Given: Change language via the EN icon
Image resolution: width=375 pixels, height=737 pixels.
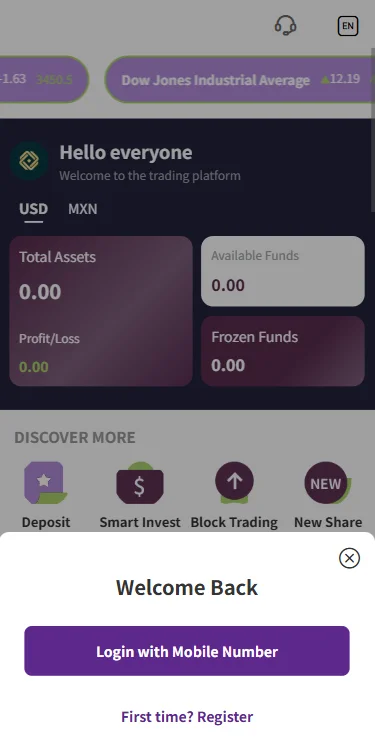Looking at the screenshot, I should tap(348, 26).
